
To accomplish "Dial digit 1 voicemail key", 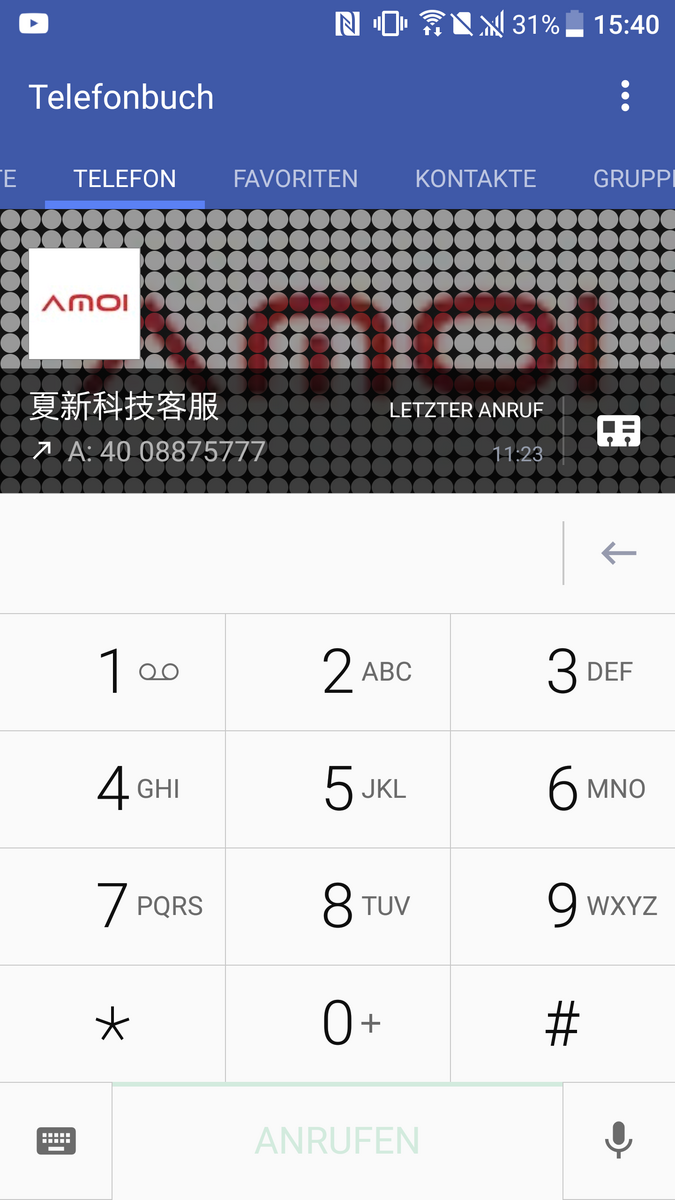I will click(x=113, y=672).
